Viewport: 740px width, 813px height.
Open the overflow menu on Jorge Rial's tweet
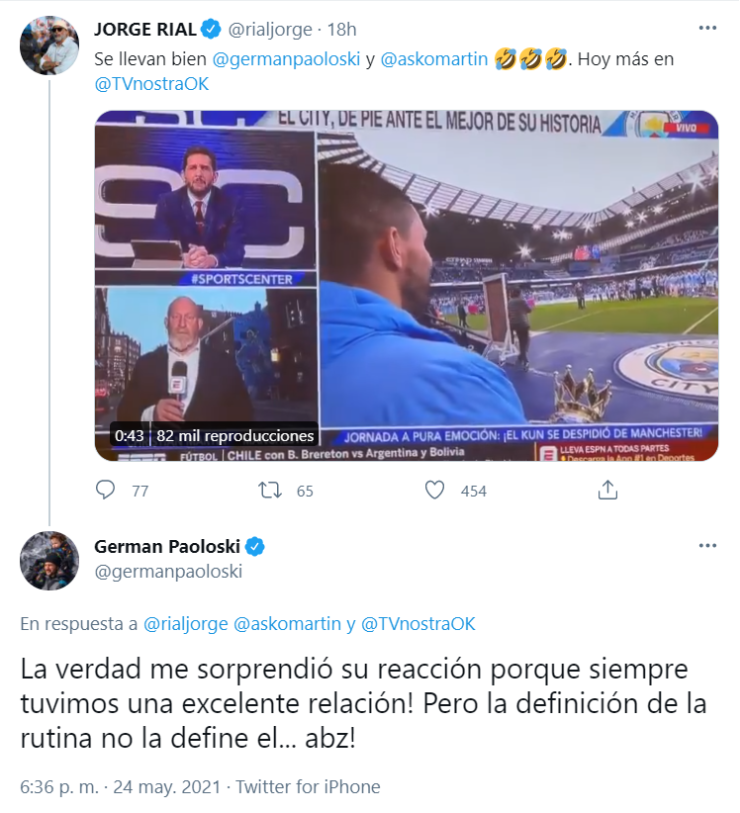[x=708, y=30]
